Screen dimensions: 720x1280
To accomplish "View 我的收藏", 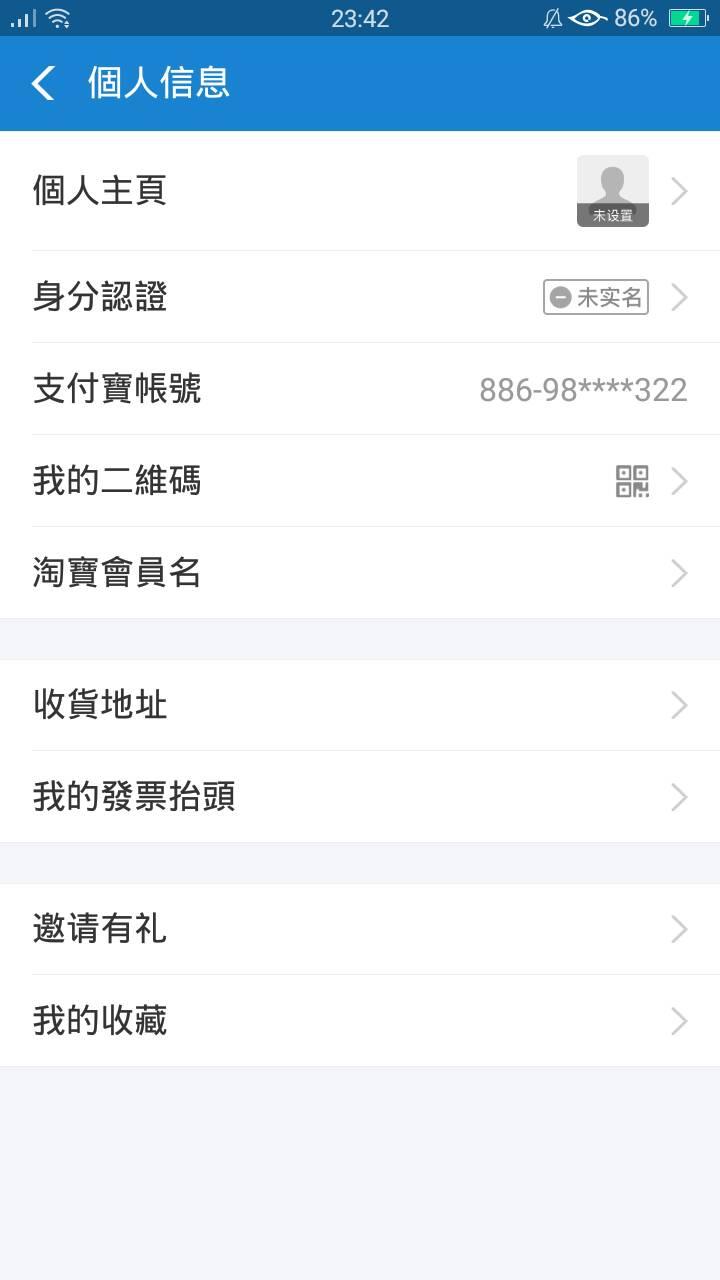I will 360,1021.
